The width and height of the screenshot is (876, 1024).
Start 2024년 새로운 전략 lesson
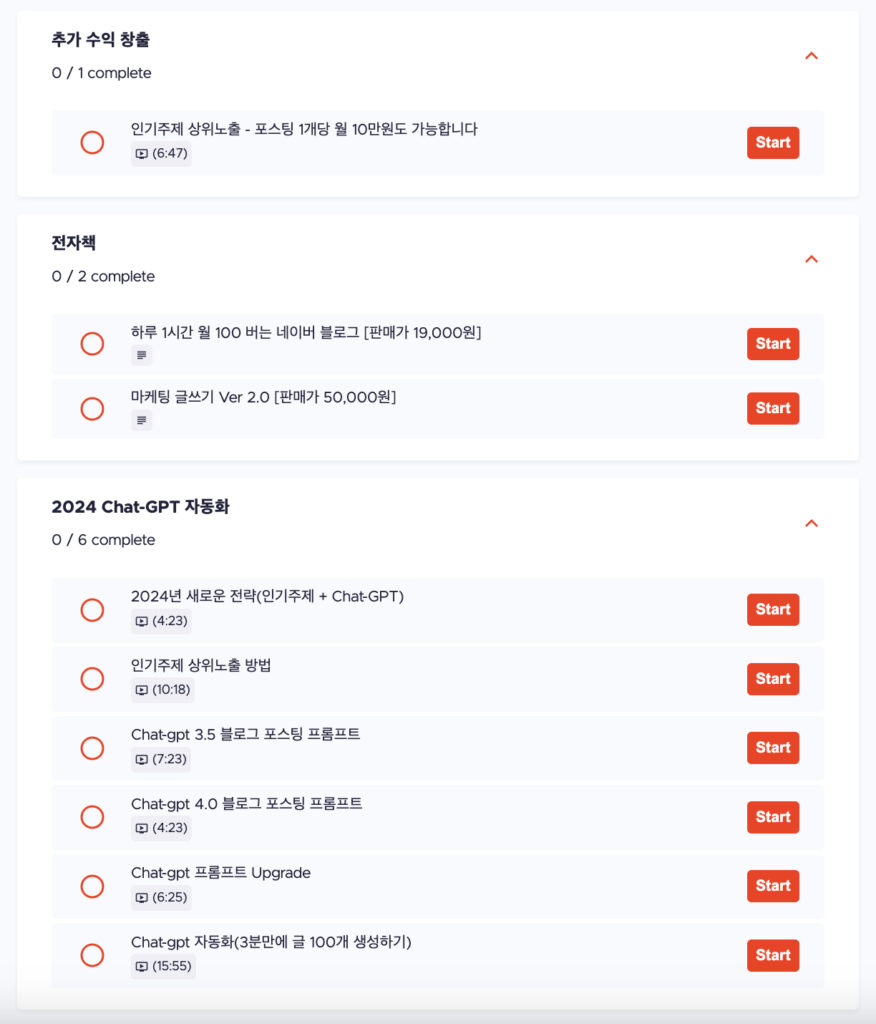772,609
